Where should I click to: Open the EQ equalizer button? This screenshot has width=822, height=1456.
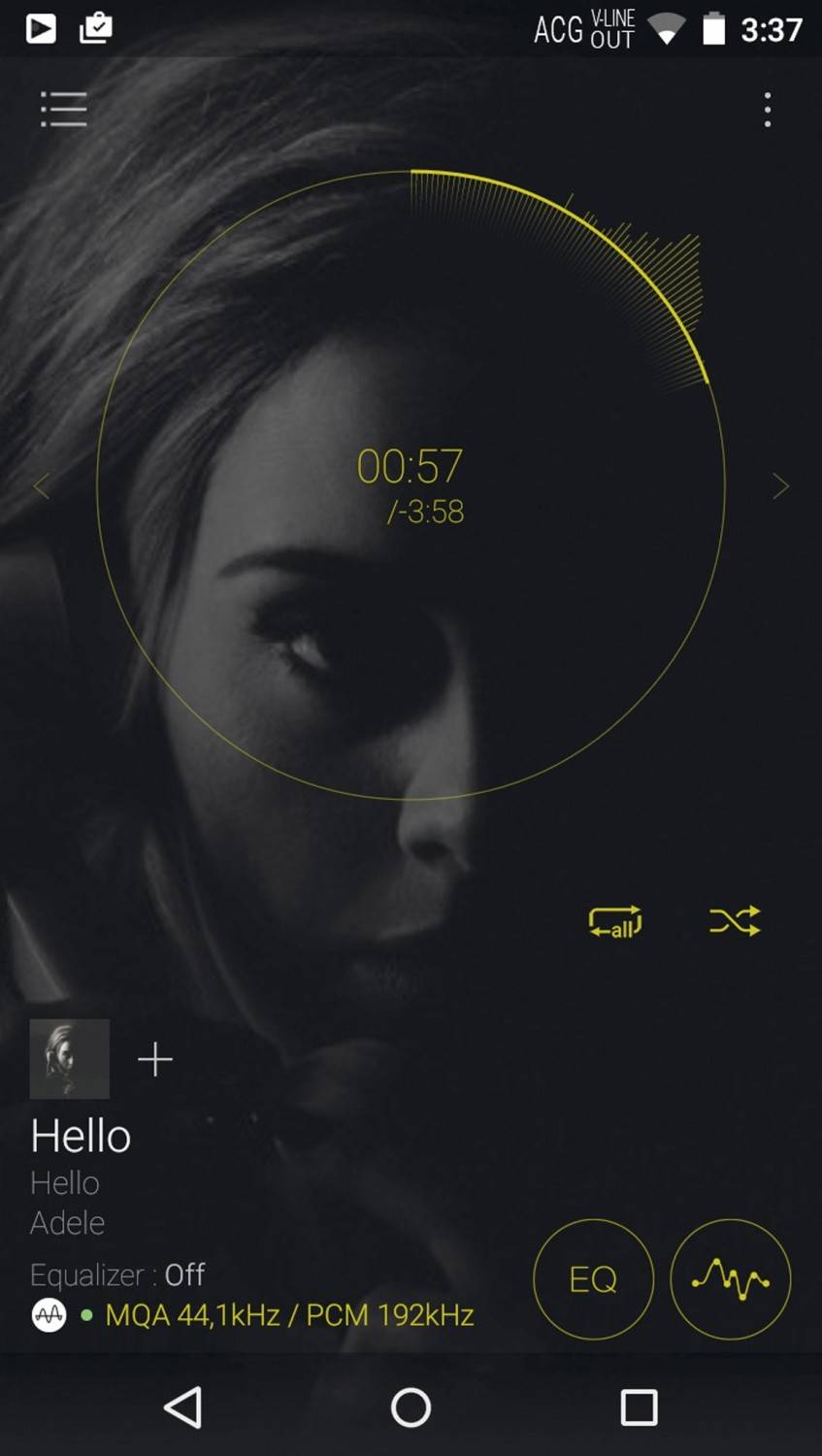pyautogui.click(x=593, y=1279)
